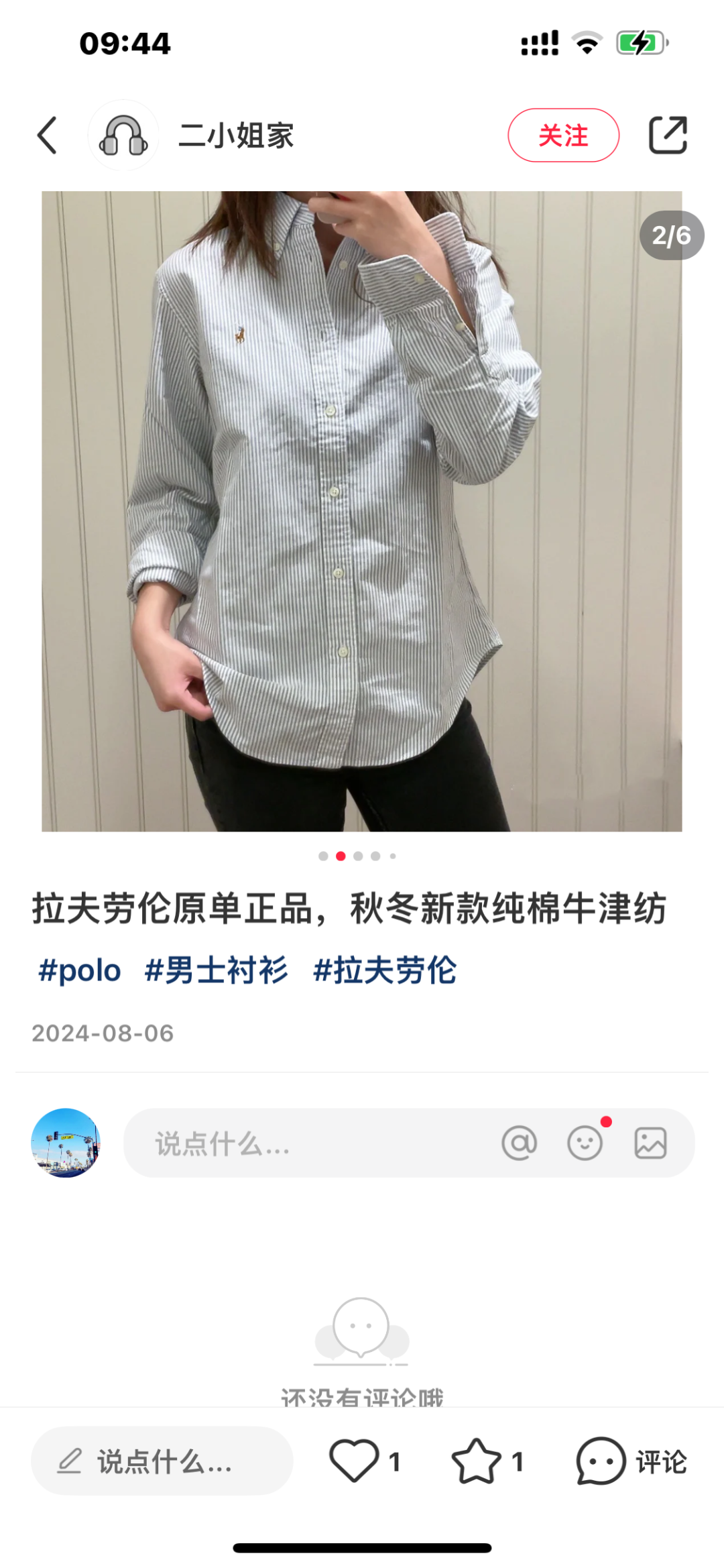Attach an image to the comment
The width and height of the screenshot is (724, 1568).
tap(650, 1143)
